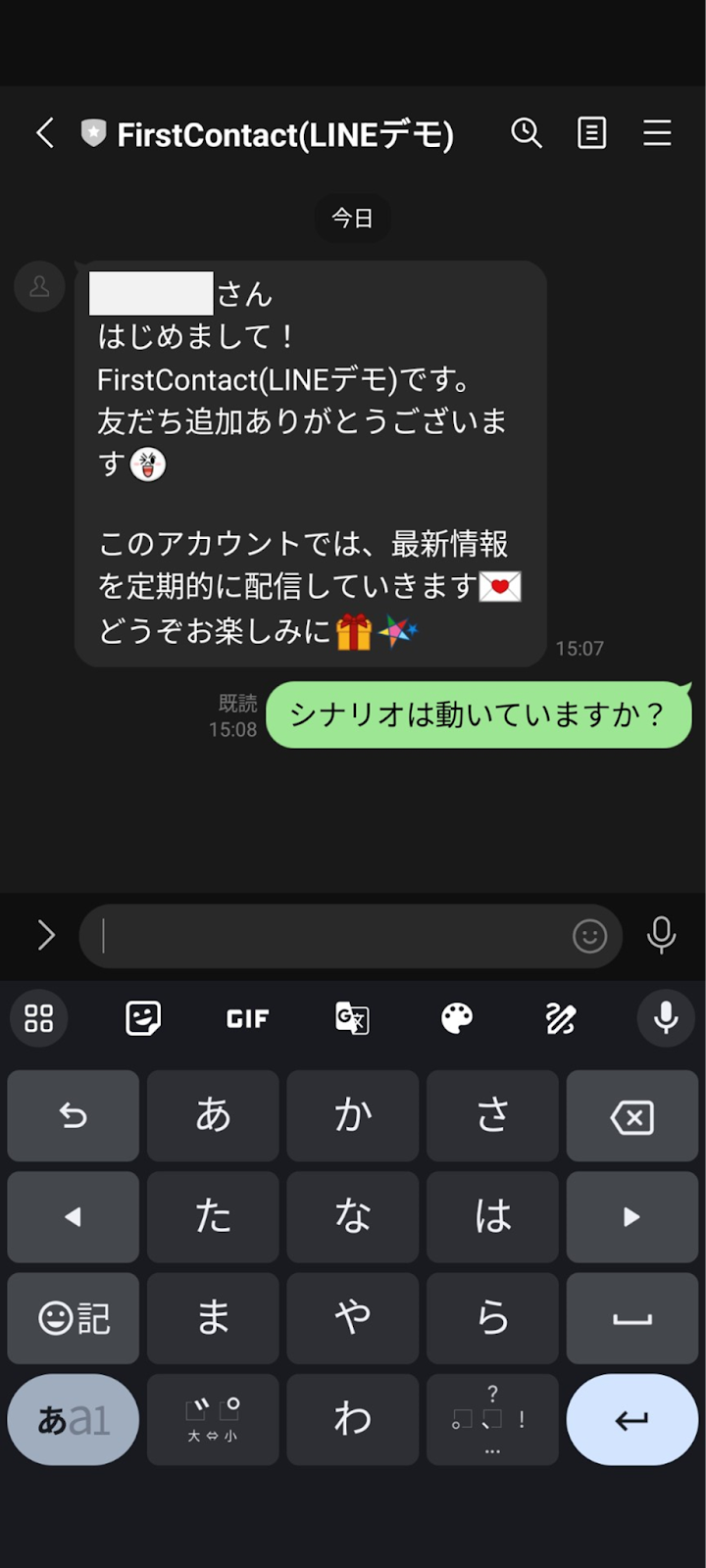This screenshot has height=1568, width=706.
Task: Open the keyboard apps grid menu
Action: click(x=38, y=1018)
